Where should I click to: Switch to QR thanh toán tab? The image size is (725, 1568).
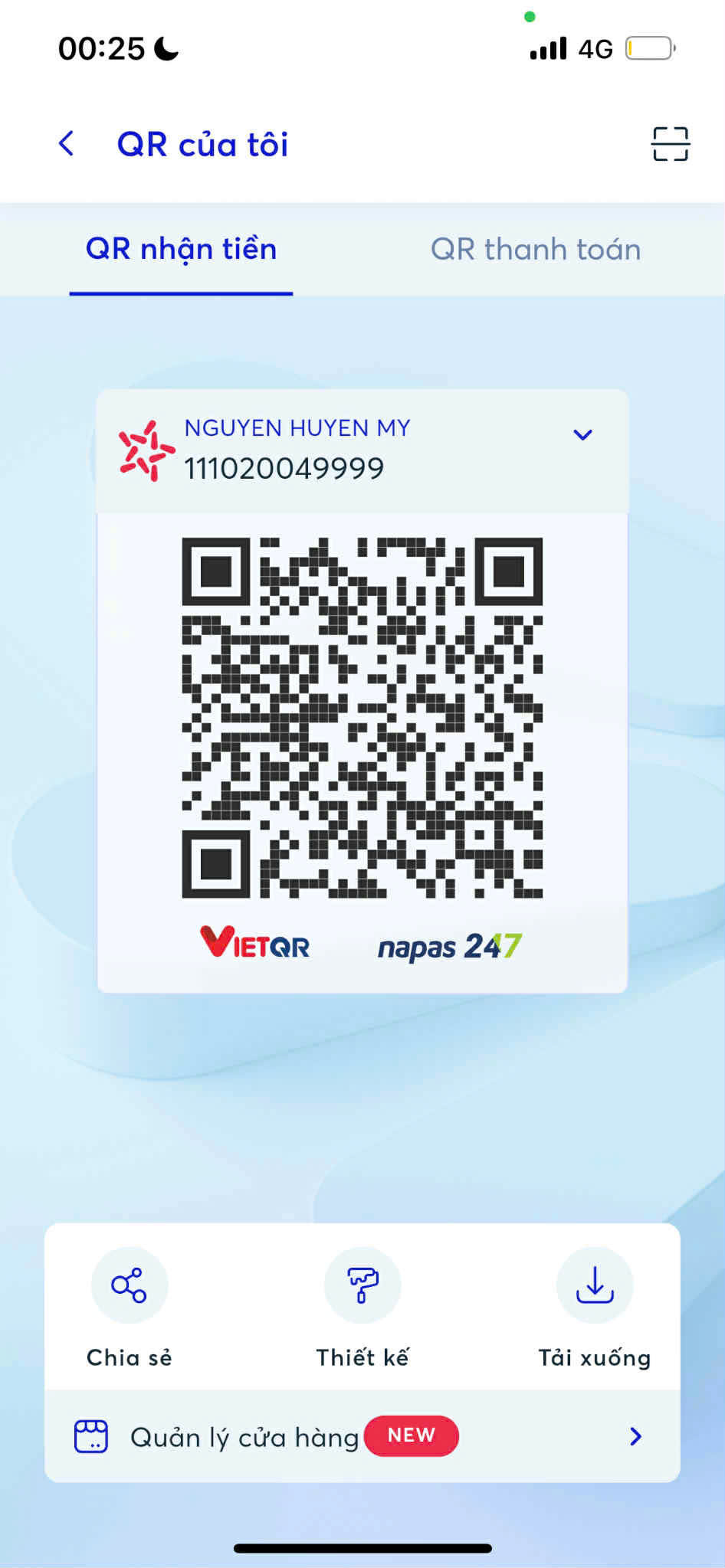click(535, 250)
